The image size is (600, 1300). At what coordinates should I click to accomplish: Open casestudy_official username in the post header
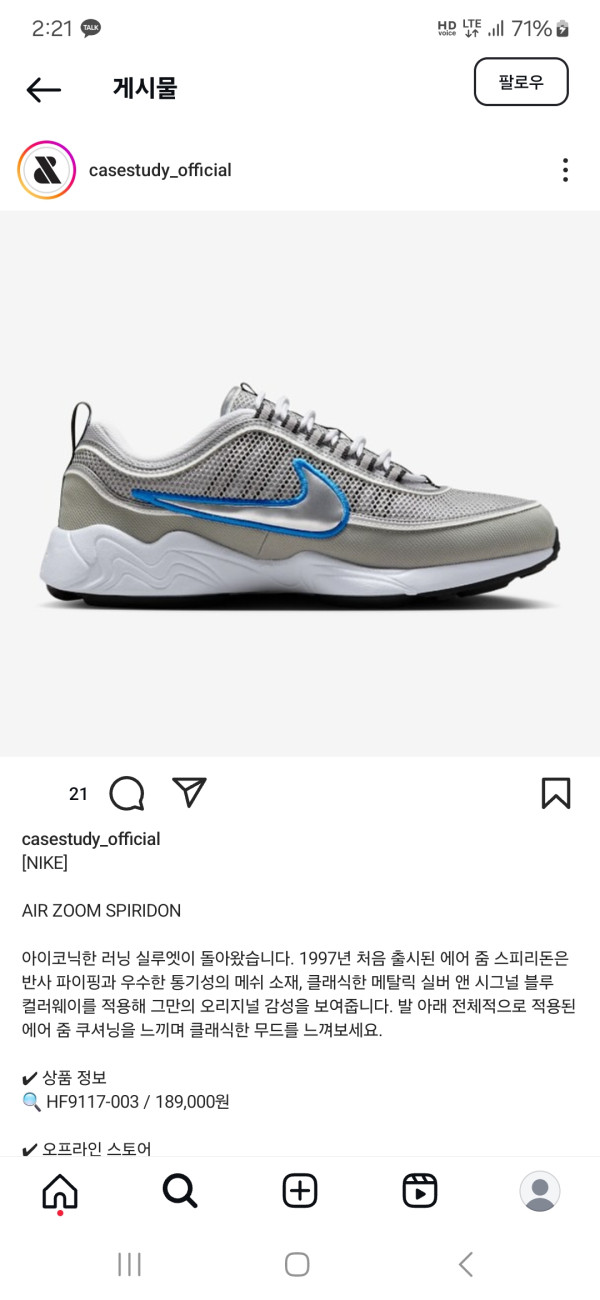coord(160,170)
